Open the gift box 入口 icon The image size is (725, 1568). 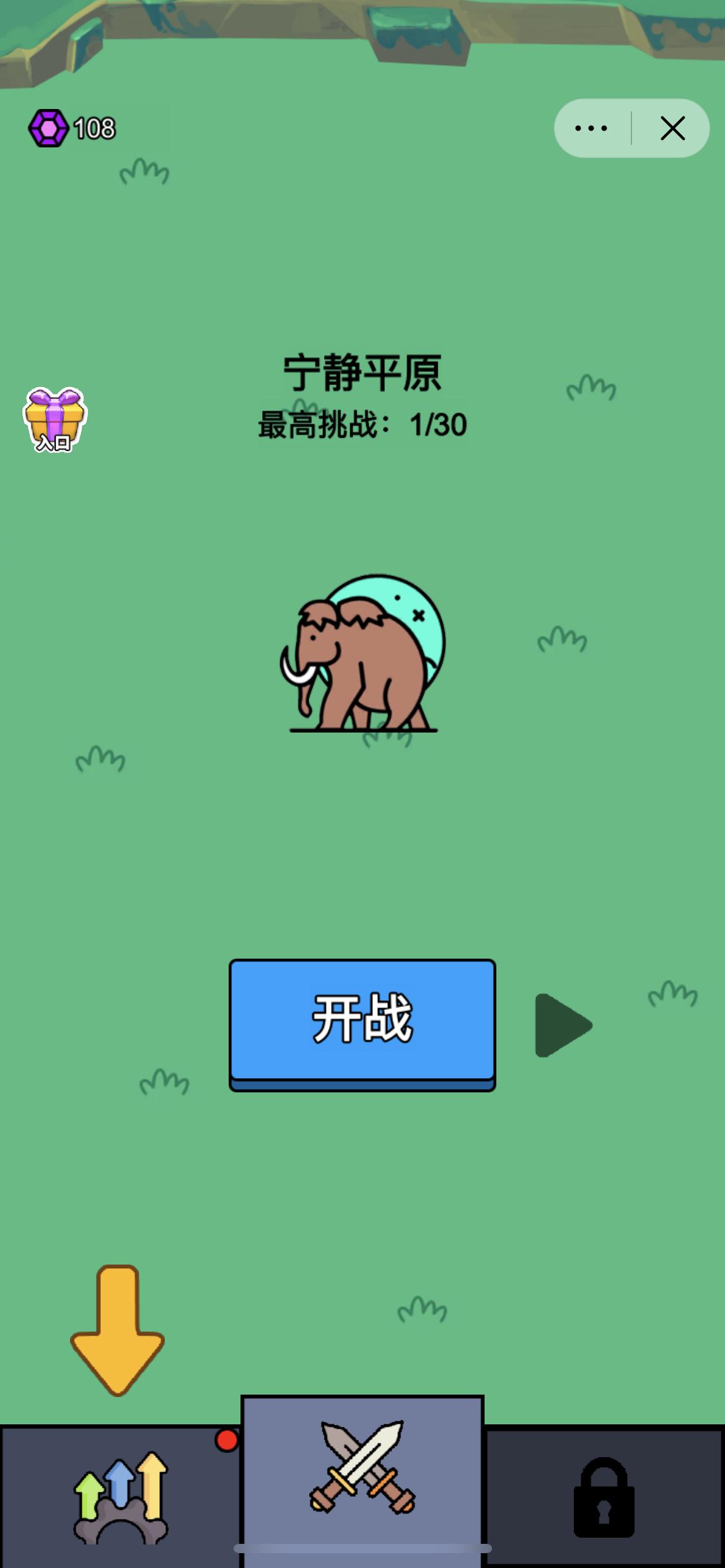tap(55, 420)
